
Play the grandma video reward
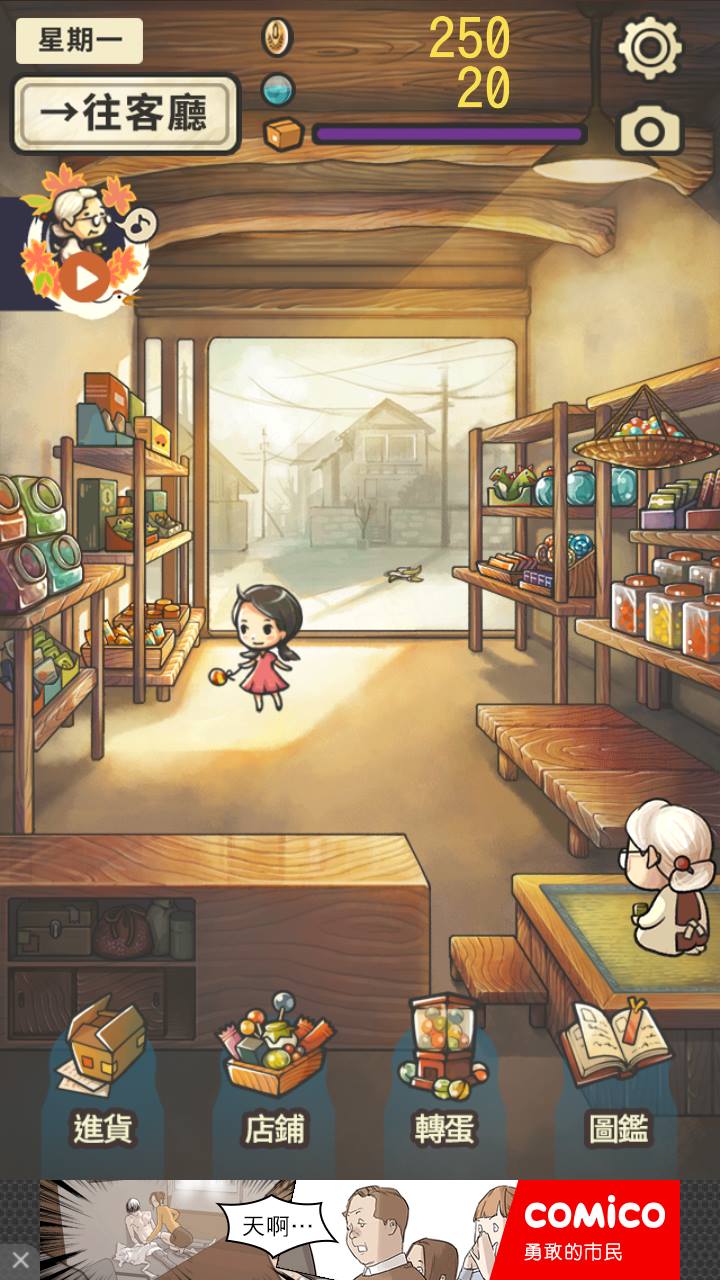click(86, 277)
